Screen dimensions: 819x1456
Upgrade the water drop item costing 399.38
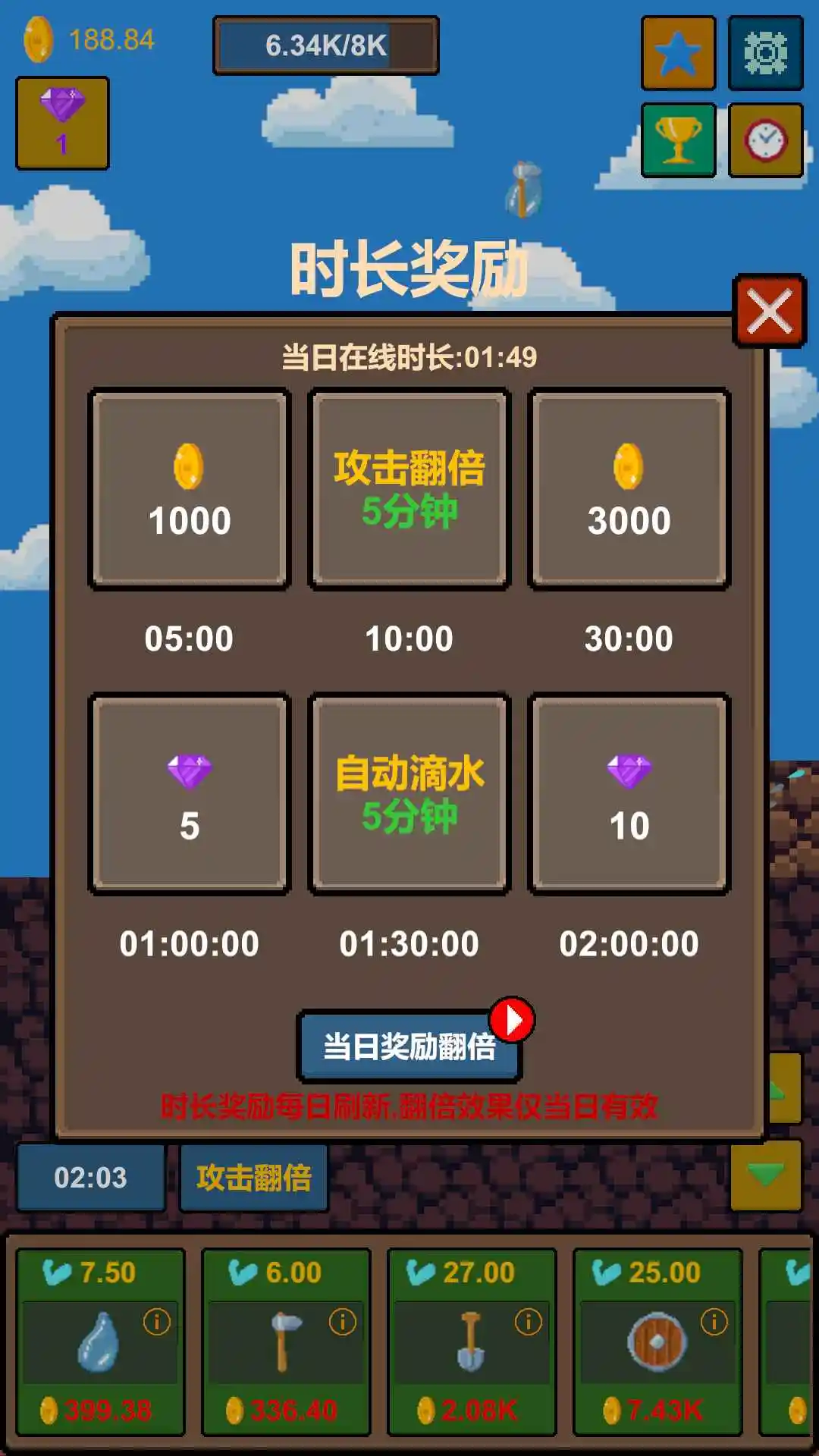tap(100, 1410)
